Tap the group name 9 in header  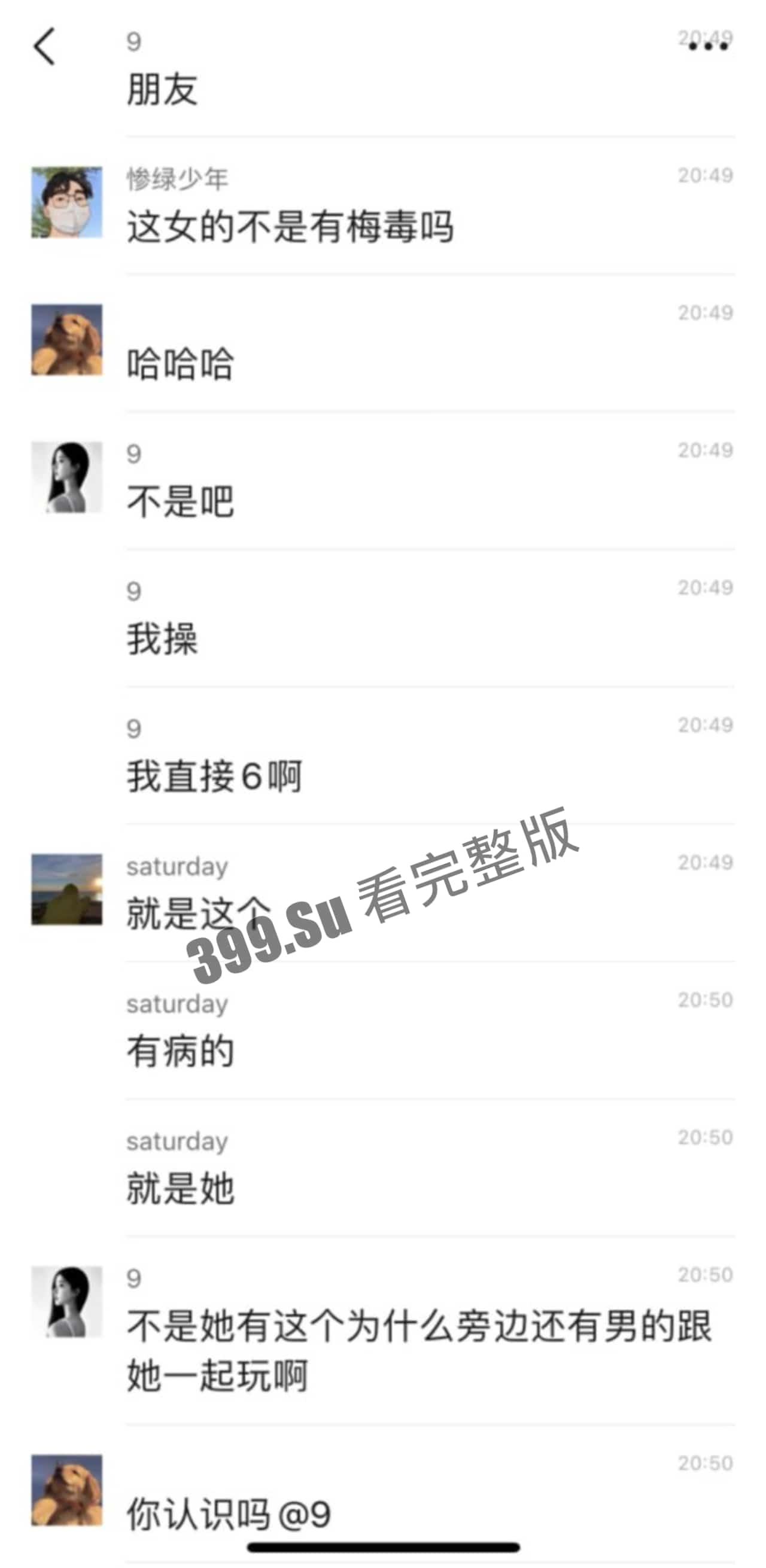(135, 42)
